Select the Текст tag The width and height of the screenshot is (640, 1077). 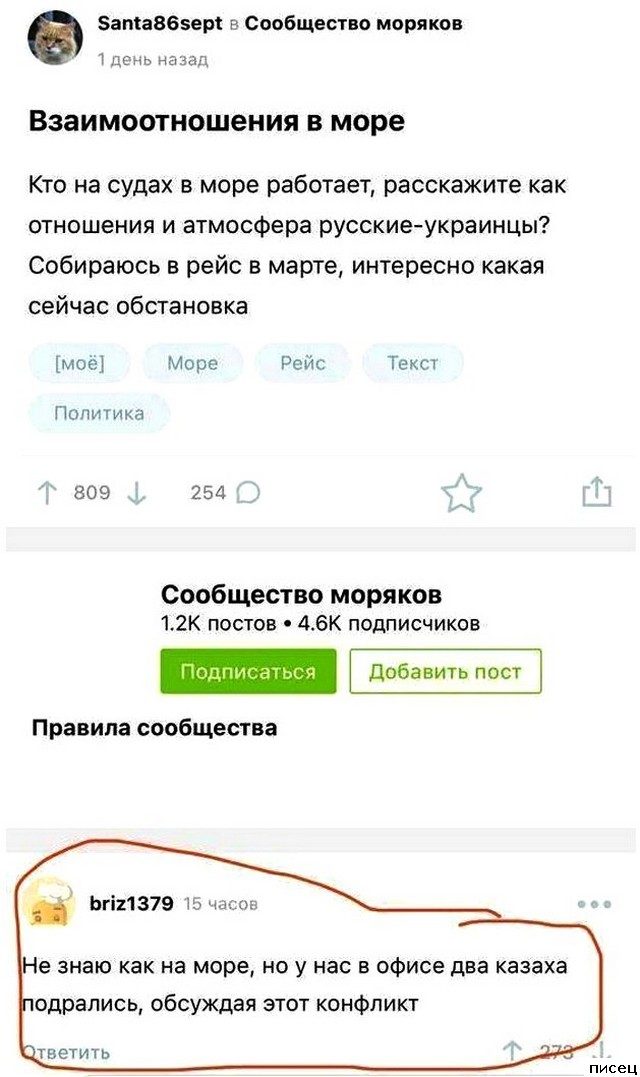(412, 363)
